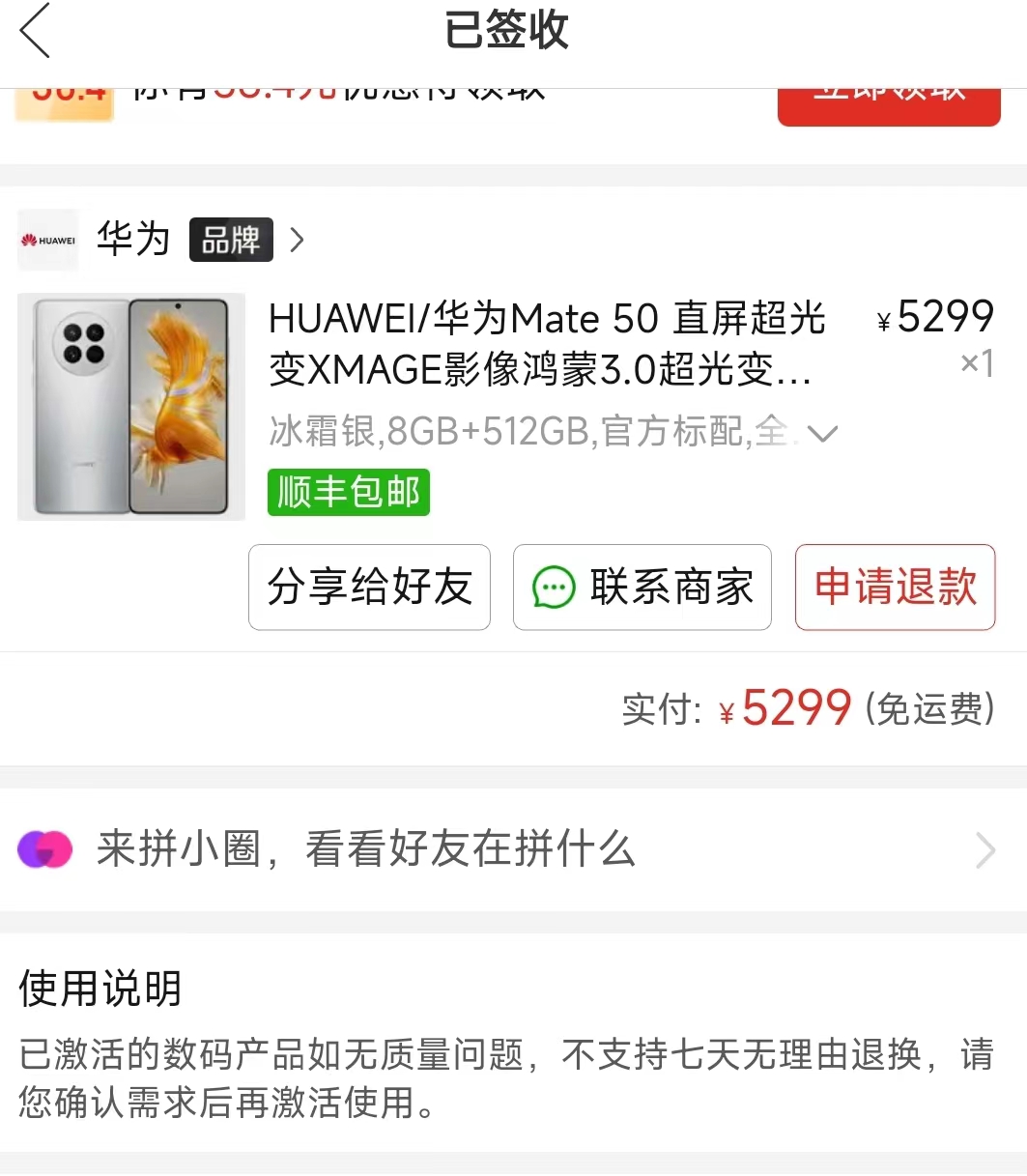This screenshot has width=1027, height=1176.
Task: Expand the 拼小圈 row chevron
Action: pyautogui.click(x=986, y=849)
